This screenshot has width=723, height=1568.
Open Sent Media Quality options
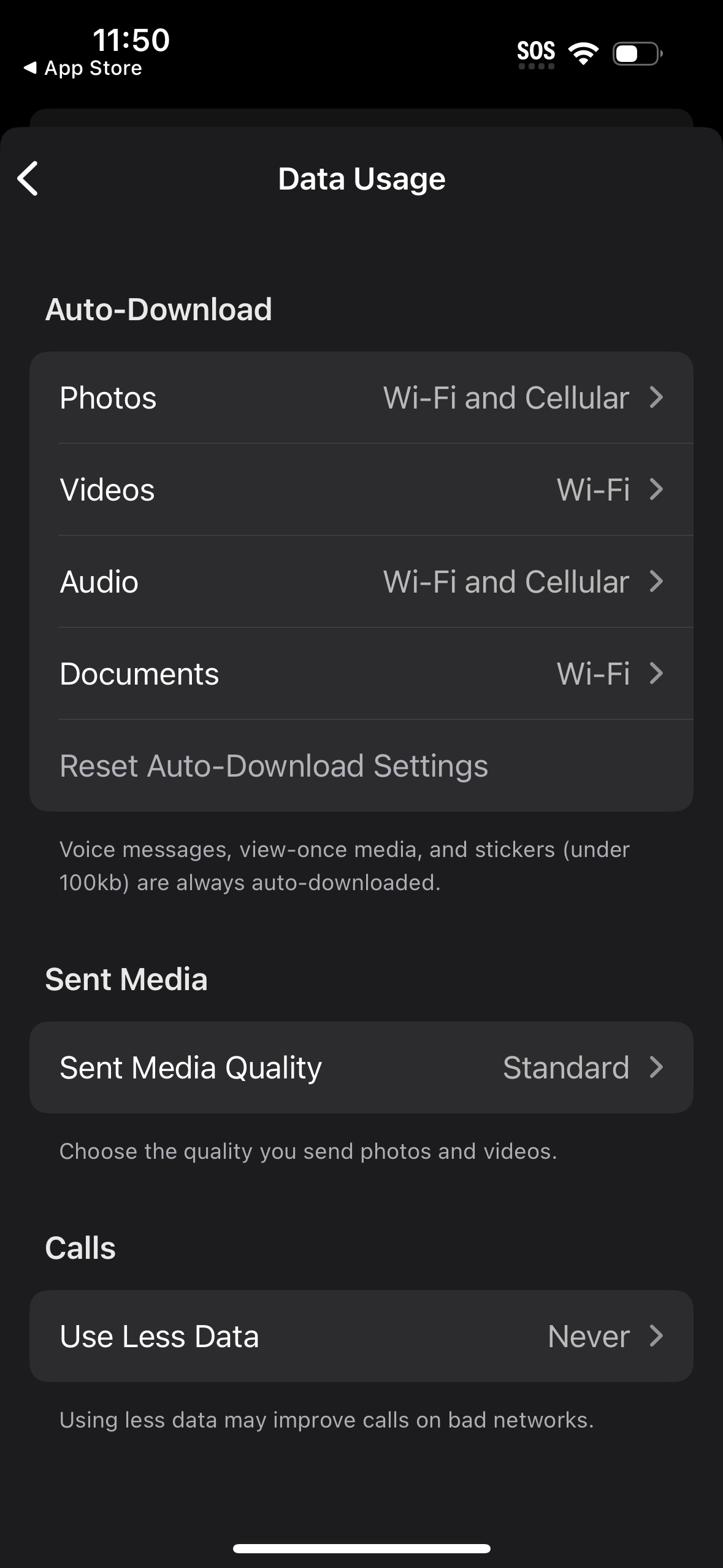361,1067
